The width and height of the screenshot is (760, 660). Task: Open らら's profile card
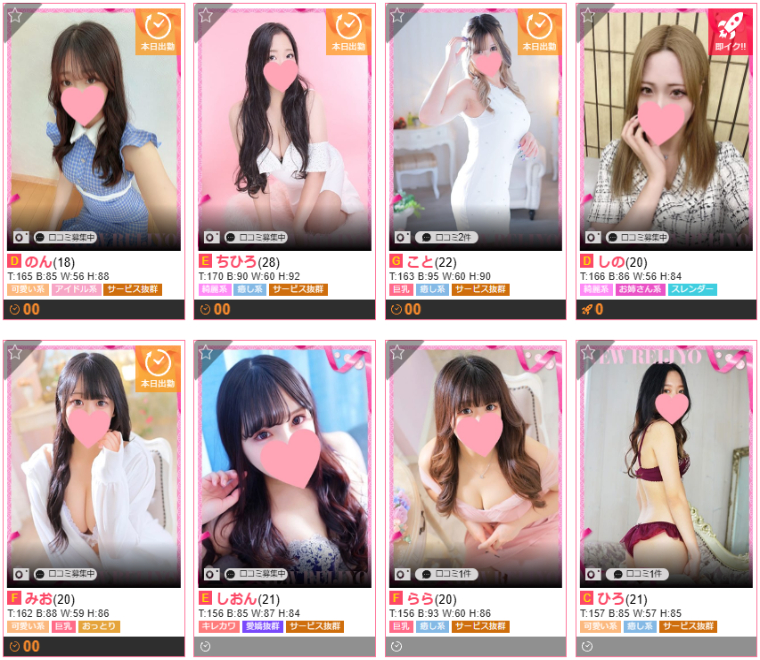pos(476,470)
